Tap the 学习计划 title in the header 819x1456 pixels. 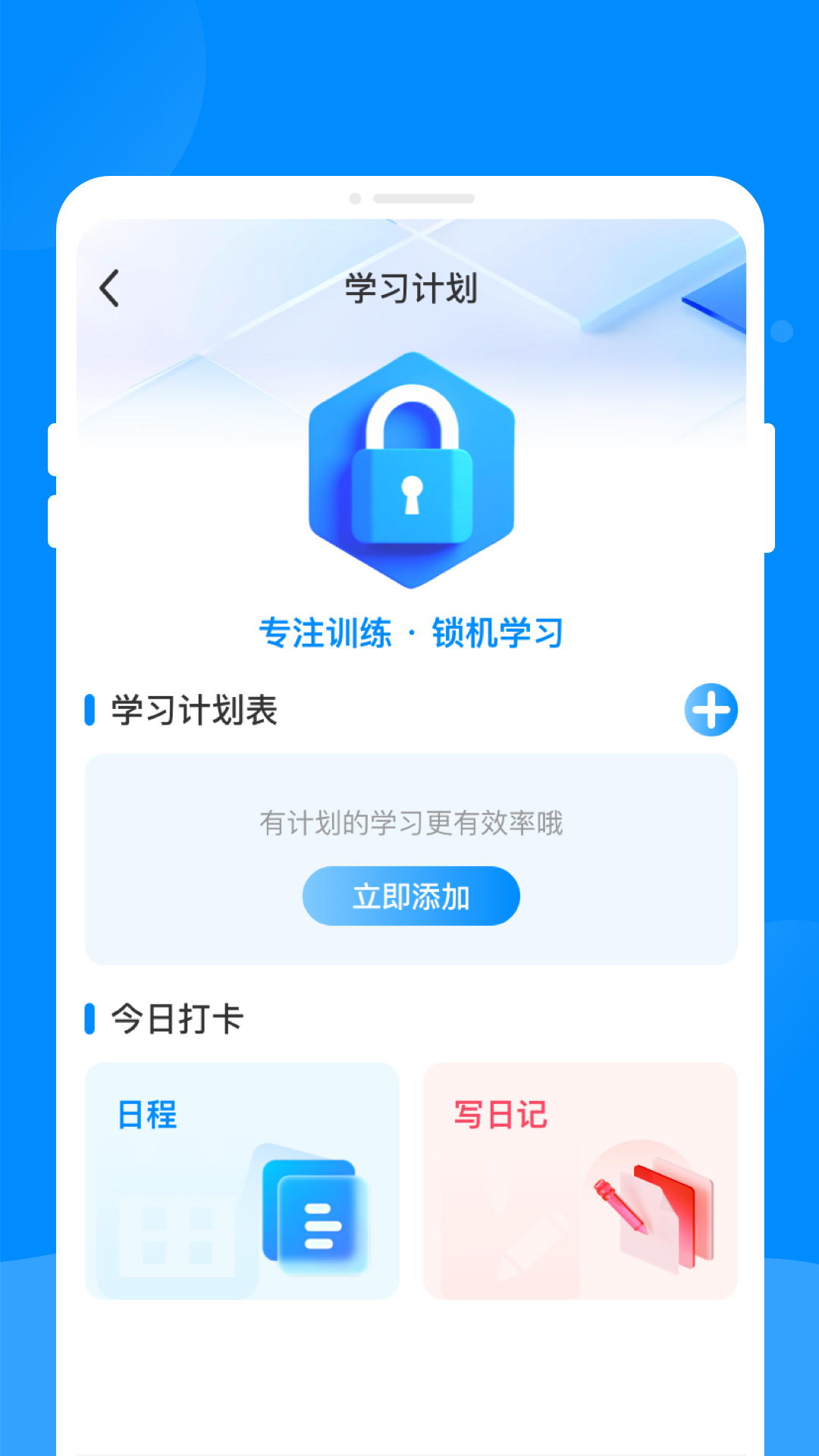tap(410, 289)
